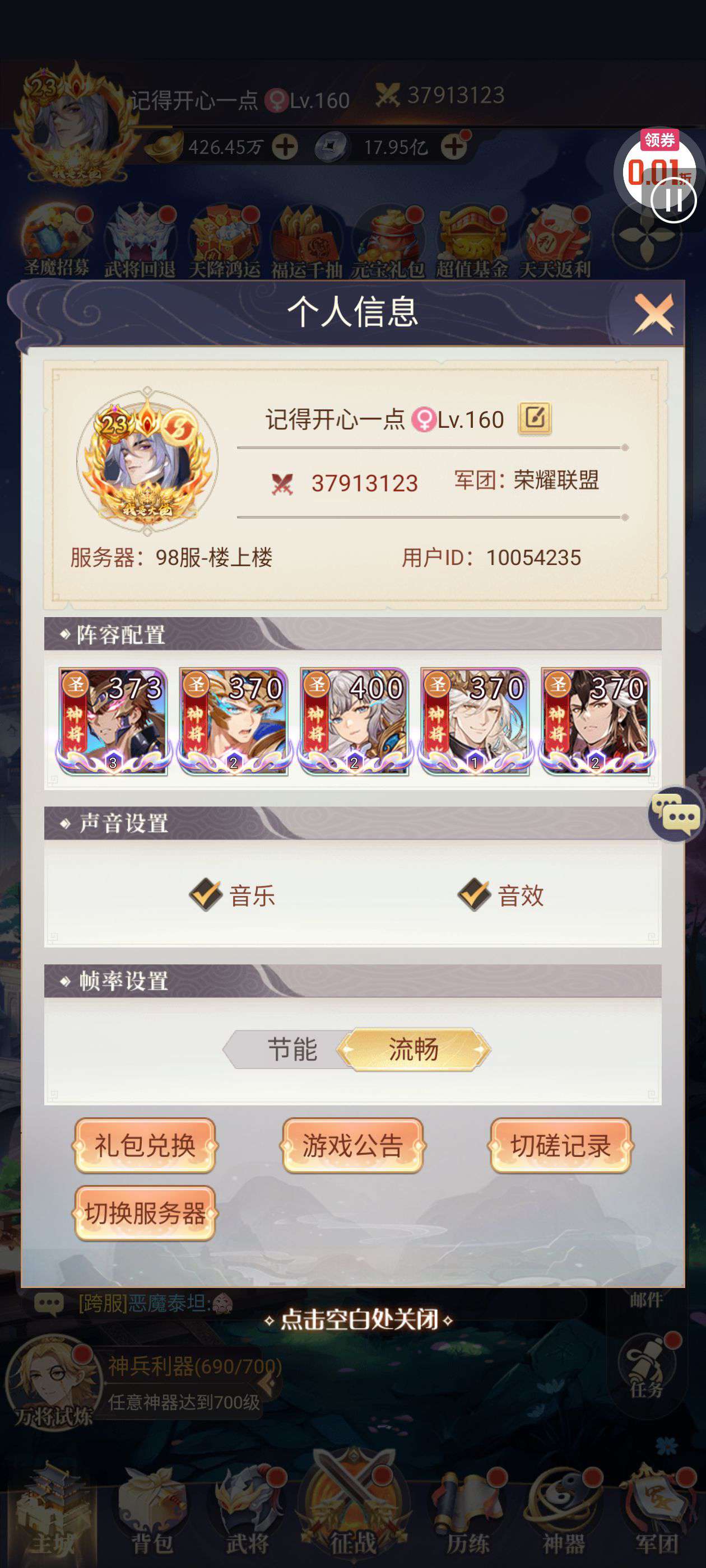Viewport: 706px width, 1568px height.
Task: View 游戏公告 announcements
Action: [x=352, y=1146]
